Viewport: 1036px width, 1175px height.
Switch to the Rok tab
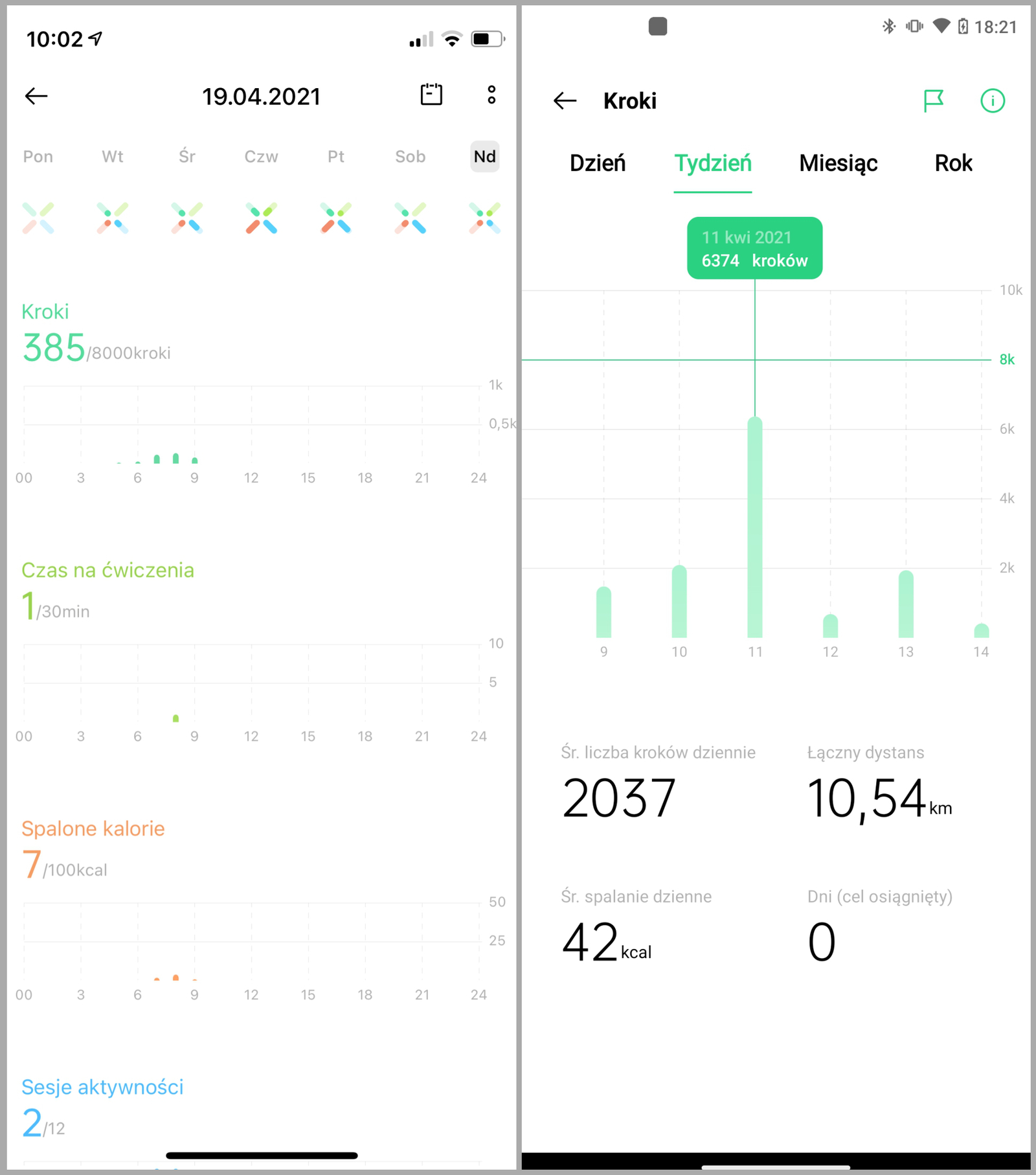(x=953, y=163)
